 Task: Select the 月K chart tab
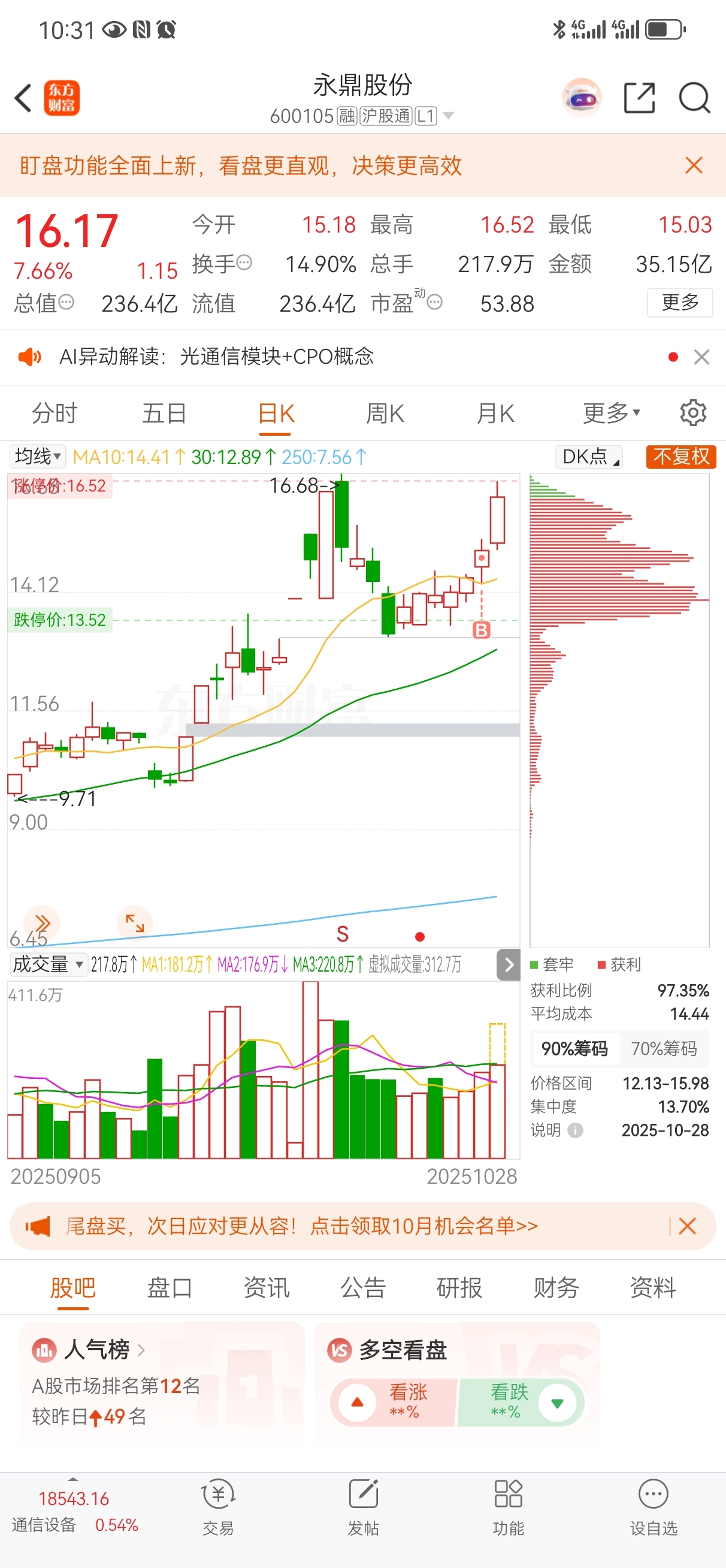[495, 414]
